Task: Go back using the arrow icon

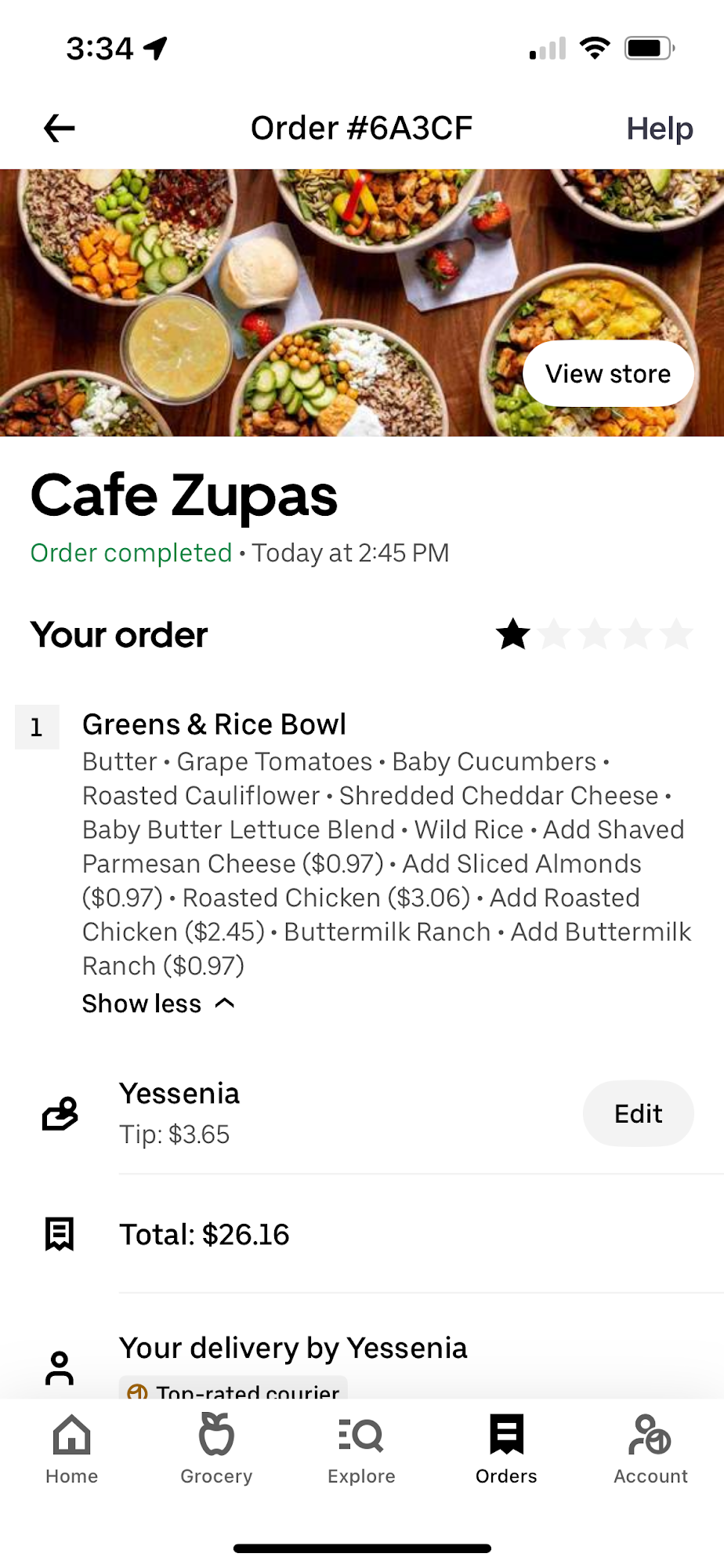Action: coord(60,129)
